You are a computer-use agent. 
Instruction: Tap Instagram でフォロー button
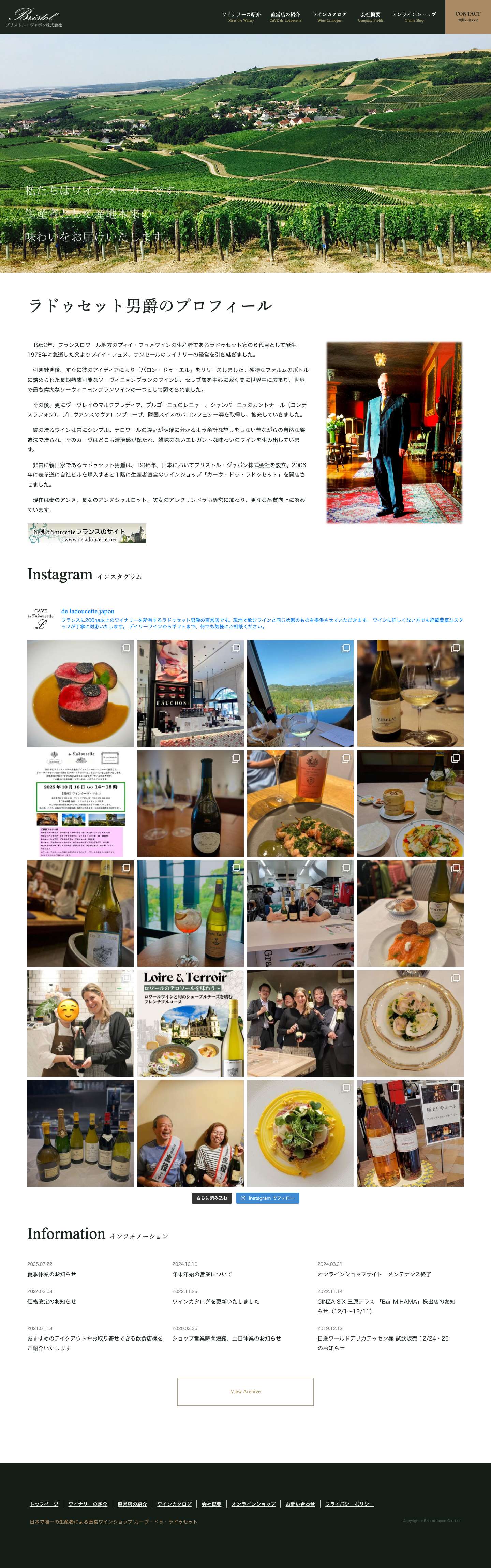click(267, 1198)
